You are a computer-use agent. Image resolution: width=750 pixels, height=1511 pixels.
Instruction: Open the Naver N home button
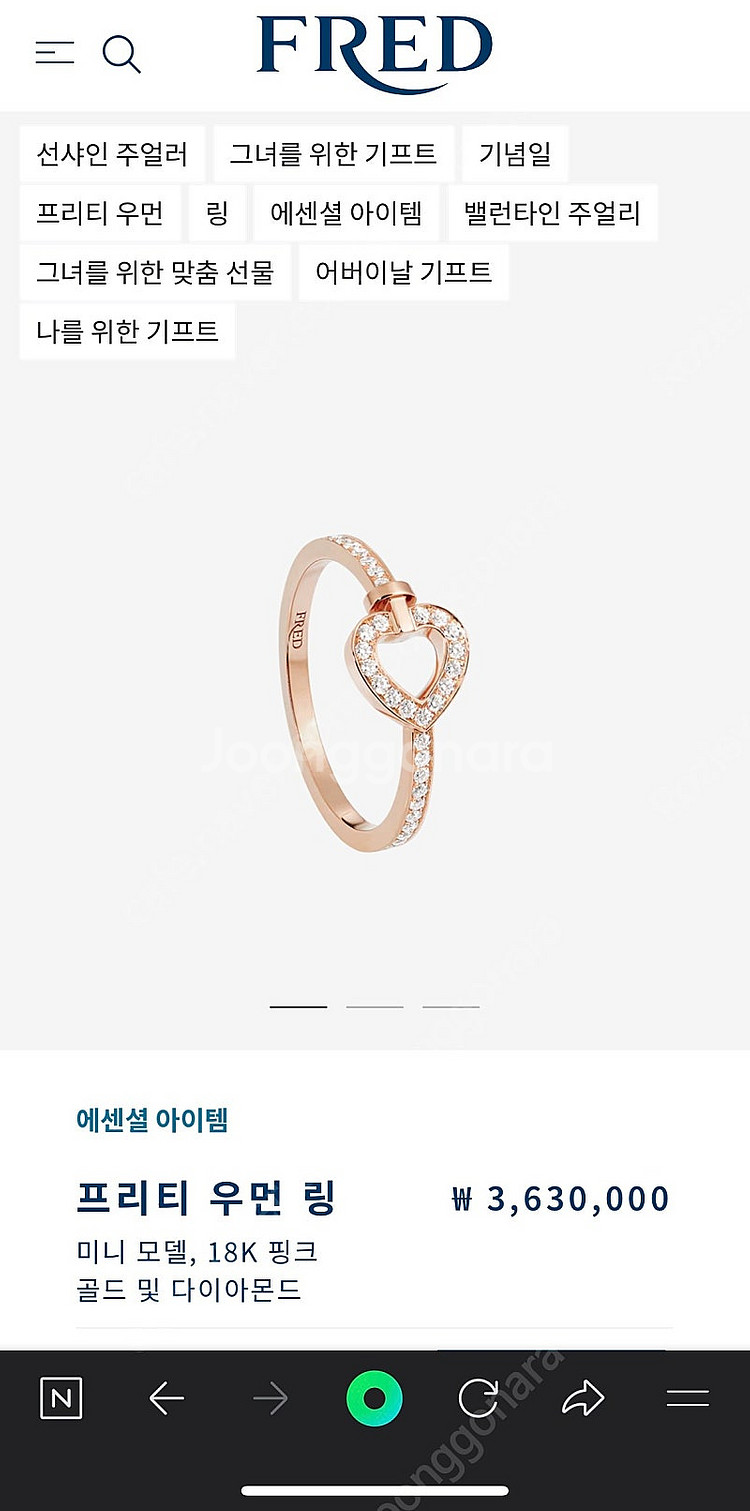(61, 1398)
